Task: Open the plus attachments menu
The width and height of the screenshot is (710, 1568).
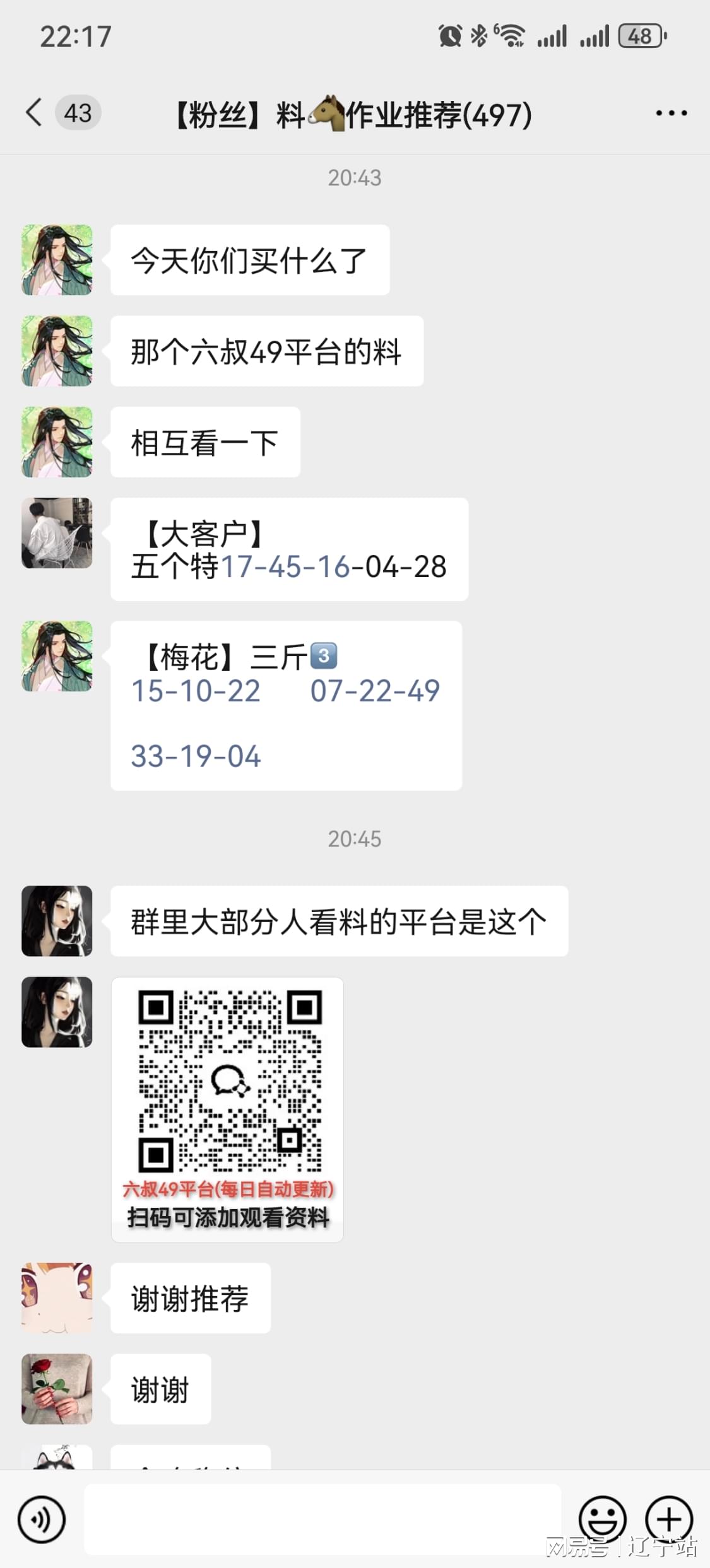Action: pyautogui.click(x=669, y=1520)
